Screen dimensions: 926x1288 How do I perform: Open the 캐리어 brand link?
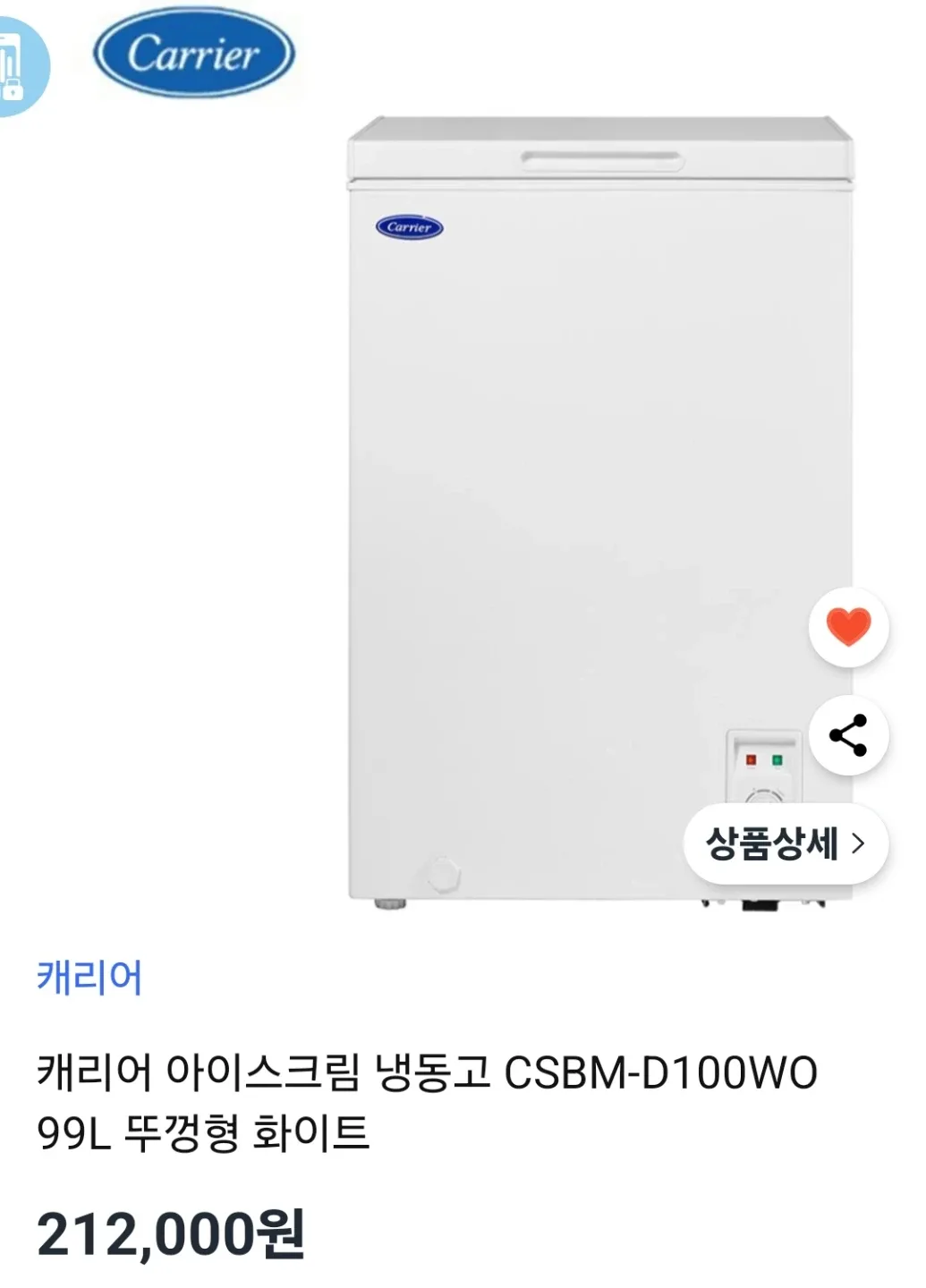pos(89,977)
